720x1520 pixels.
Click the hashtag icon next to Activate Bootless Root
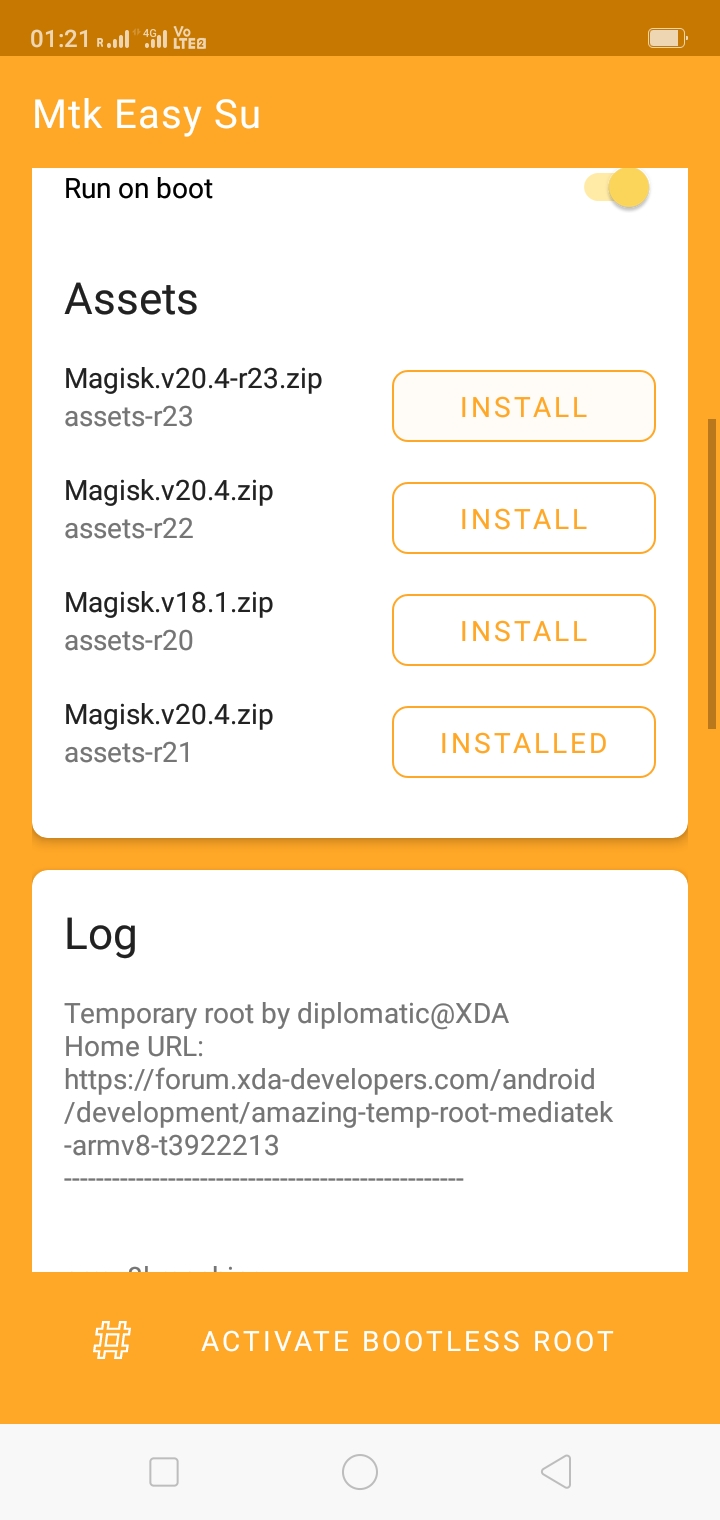click(x=110, y=1340)
